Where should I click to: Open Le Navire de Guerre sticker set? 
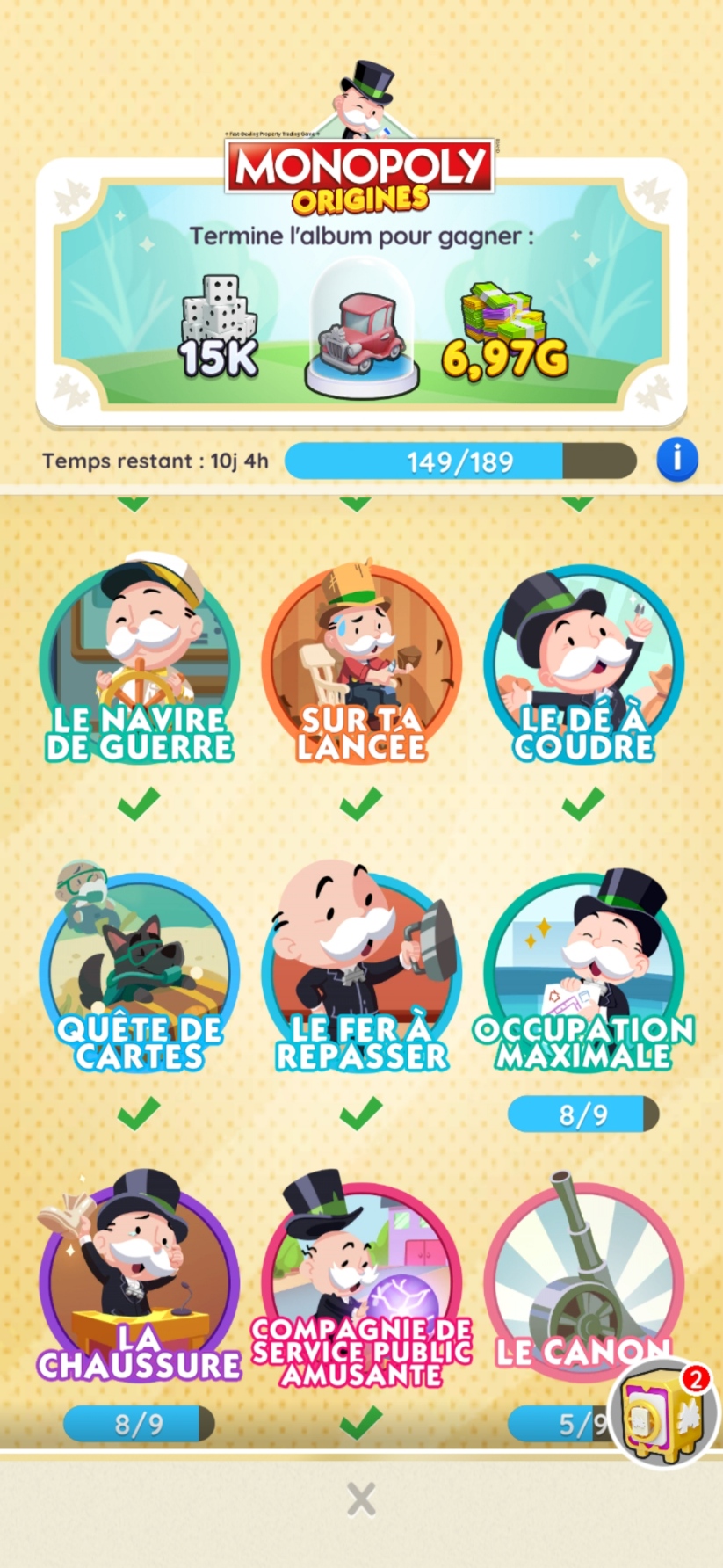[139, 664]
